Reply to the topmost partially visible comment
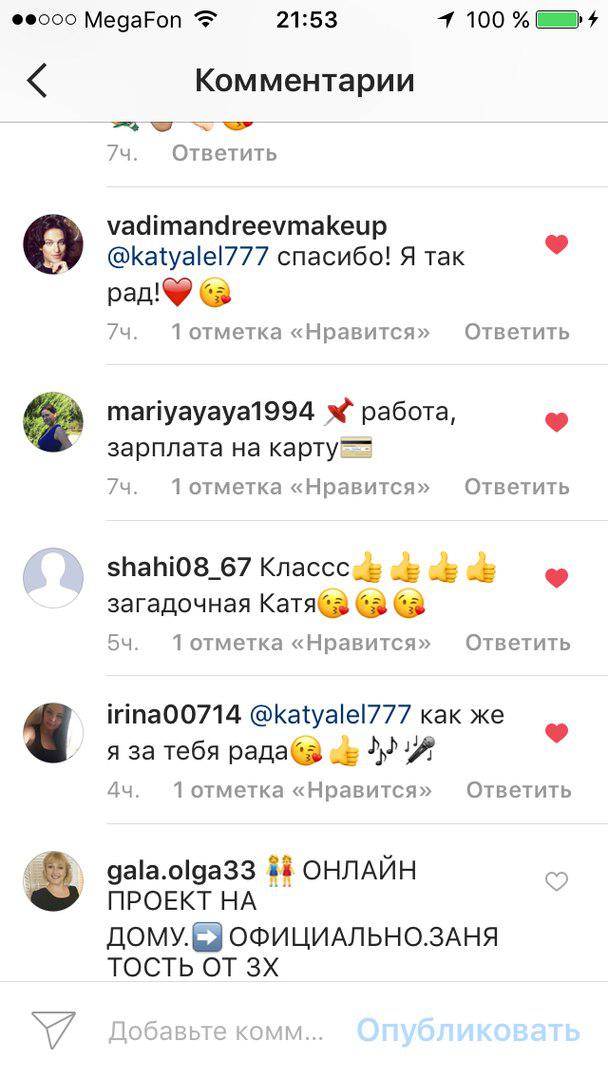The image size is (608, 1080). pos(224,153)
